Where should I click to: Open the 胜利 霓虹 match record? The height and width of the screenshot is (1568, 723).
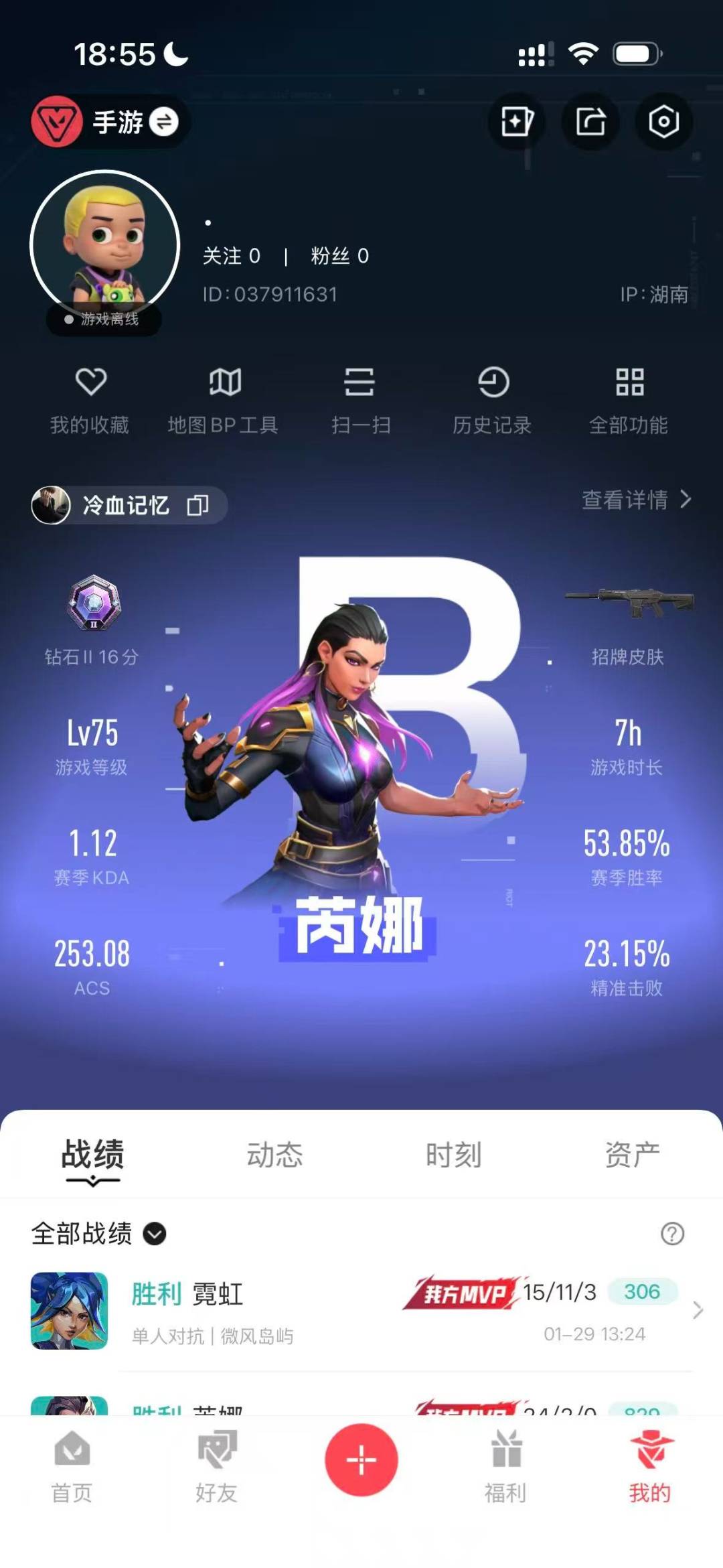click(x=361, y=1311)
